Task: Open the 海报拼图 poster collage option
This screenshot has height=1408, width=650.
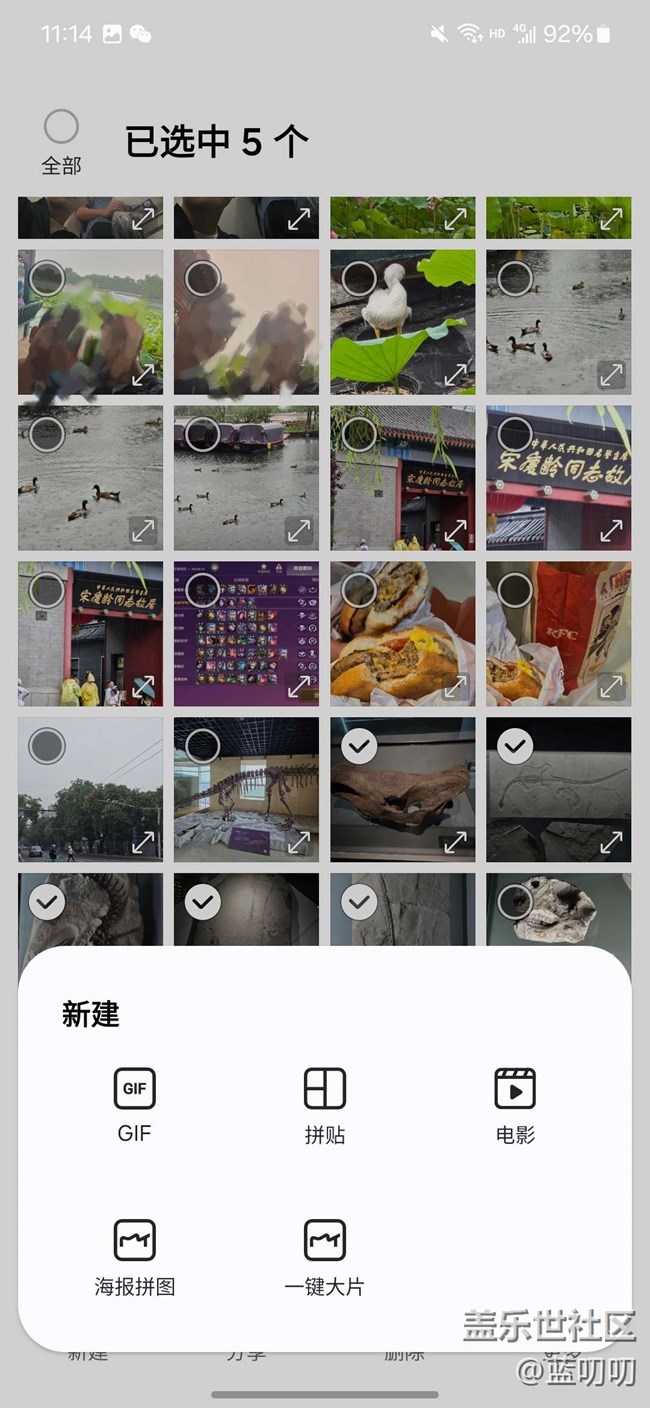Action: click(134, 1258)
